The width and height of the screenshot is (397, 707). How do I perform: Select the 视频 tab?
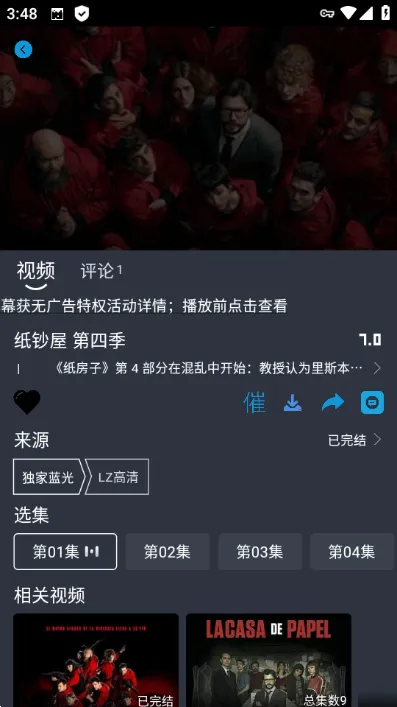(x=36, y=271)
